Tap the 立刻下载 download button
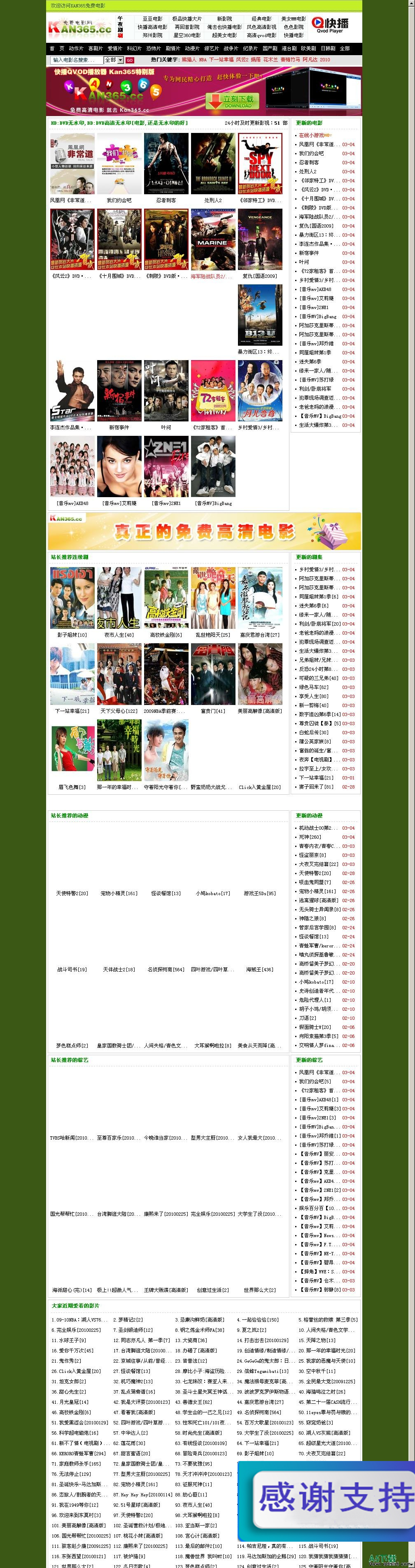The width and height of the screenshot is (415, 1568). pyautogui.click(x=233, y=101)
